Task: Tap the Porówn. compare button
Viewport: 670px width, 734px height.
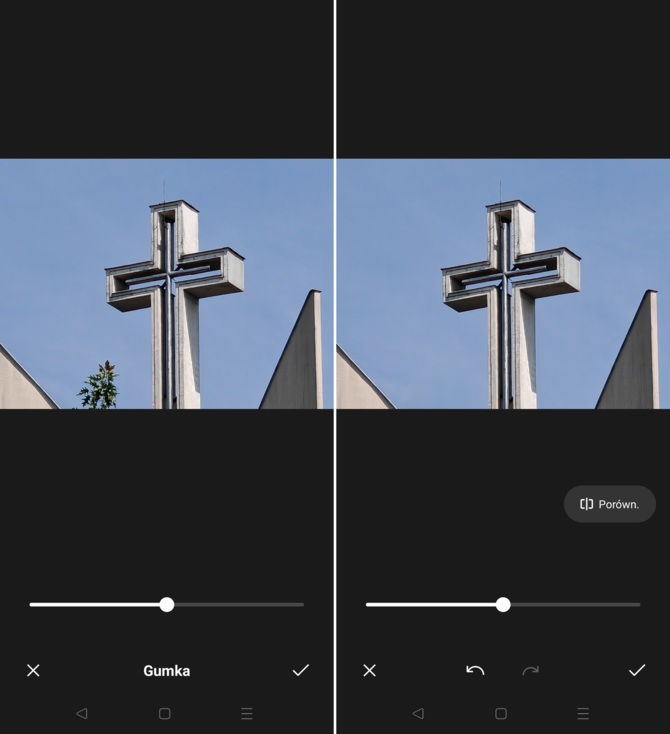Action: point(609,504)
